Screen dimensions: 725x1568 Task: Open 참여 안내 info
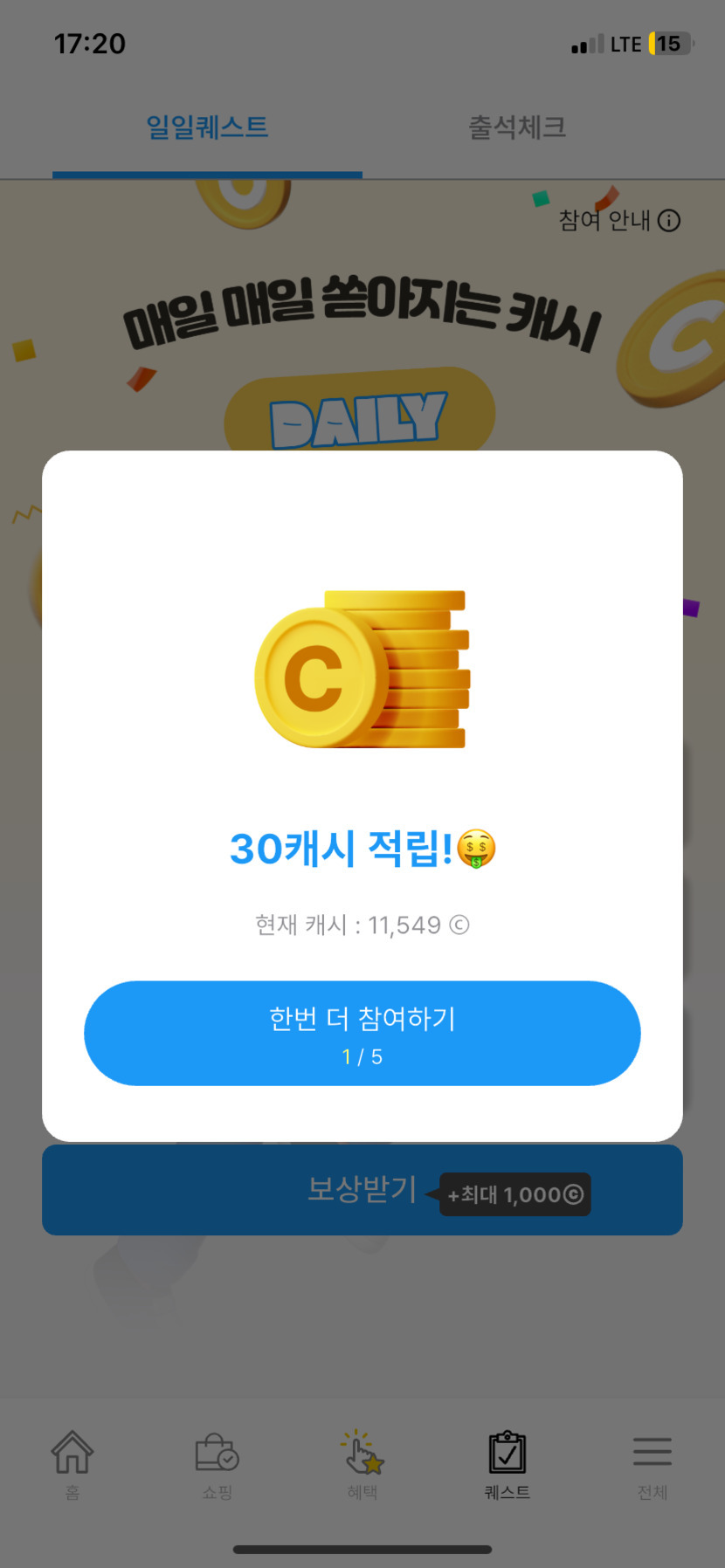pyautogui.click(x=619, y=220)
